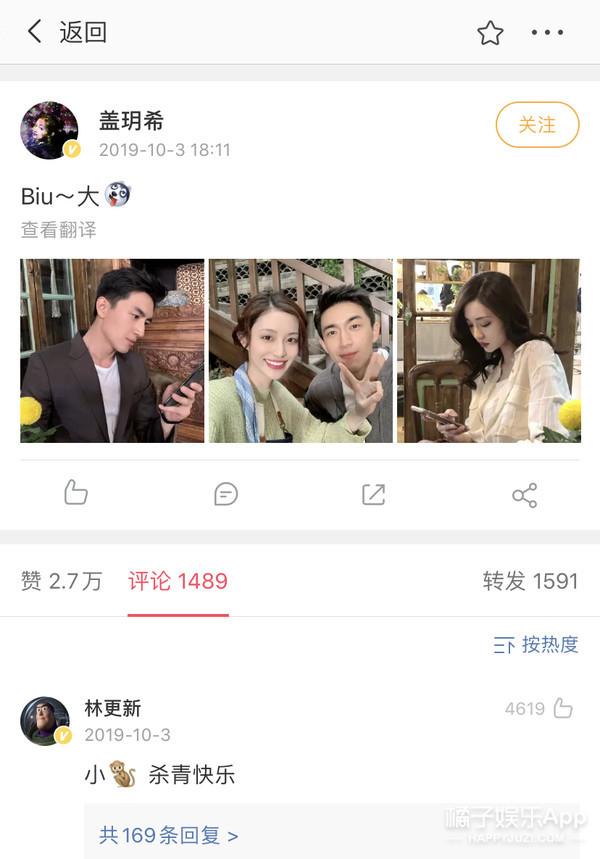Follow 盖玥希 with the 关注 button

537,125
